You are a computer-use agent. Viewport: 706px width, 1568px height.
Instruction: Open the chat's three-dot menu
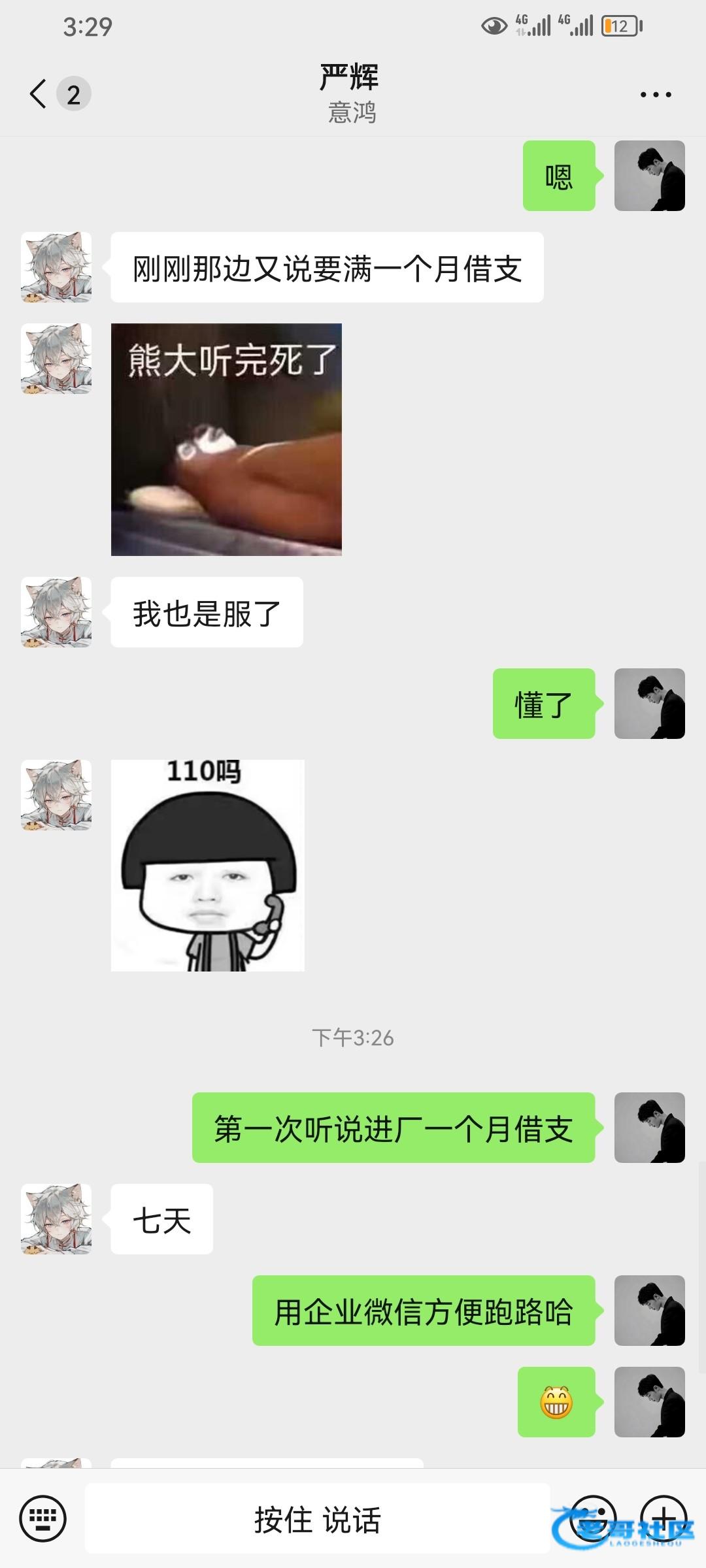655,95
